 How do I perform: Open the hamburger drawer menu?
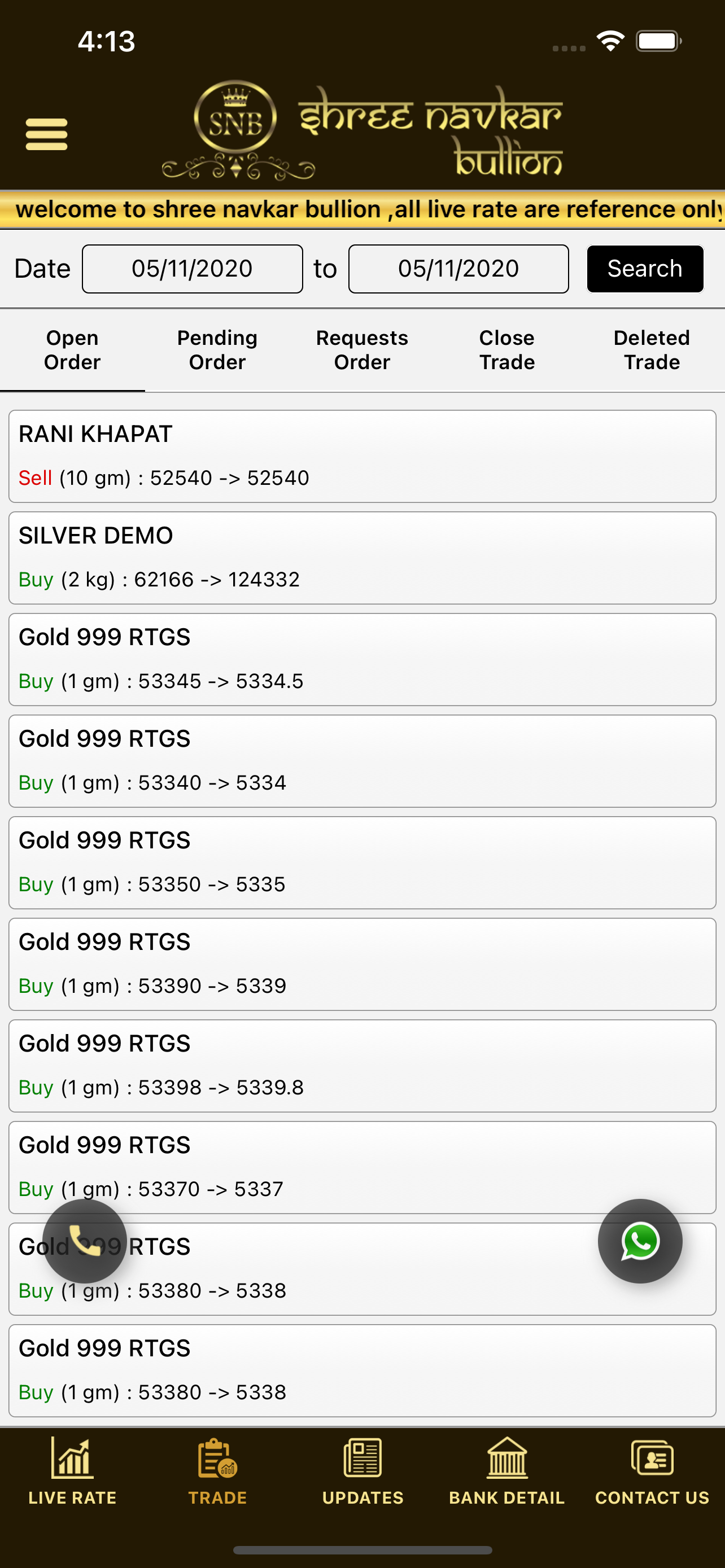coord(46,134)
